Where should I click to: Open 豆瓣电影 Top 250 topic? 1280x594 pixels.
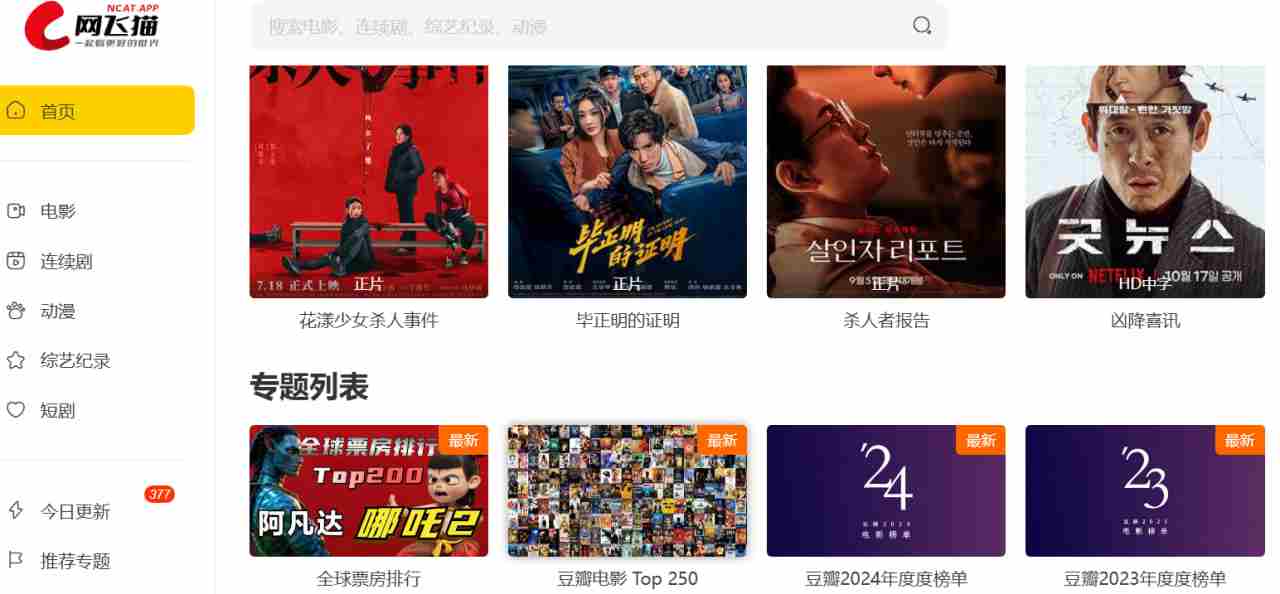[627, 491]
